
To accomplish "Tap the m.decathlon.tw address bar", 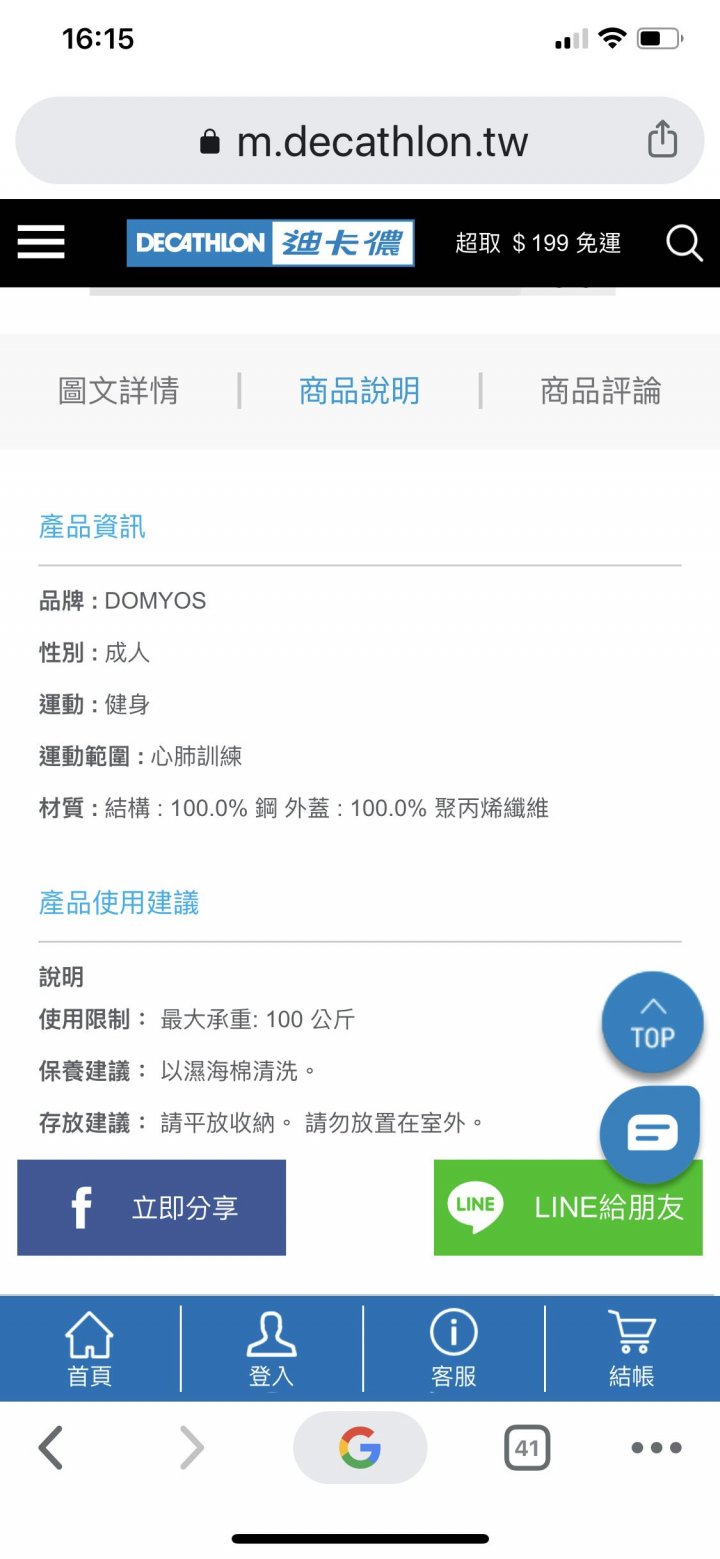I will pyautogui.click(x=360, y=141).
